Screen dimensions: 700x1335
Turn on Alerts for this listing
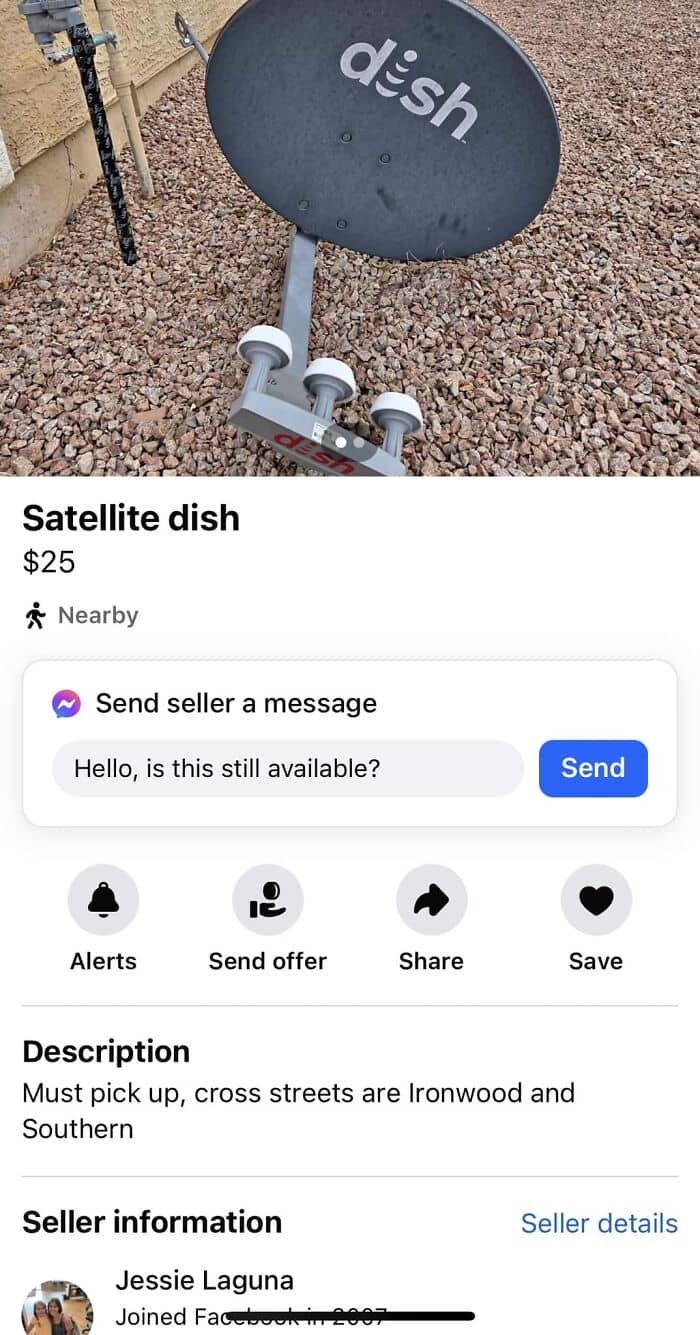[x=103, y=900]
